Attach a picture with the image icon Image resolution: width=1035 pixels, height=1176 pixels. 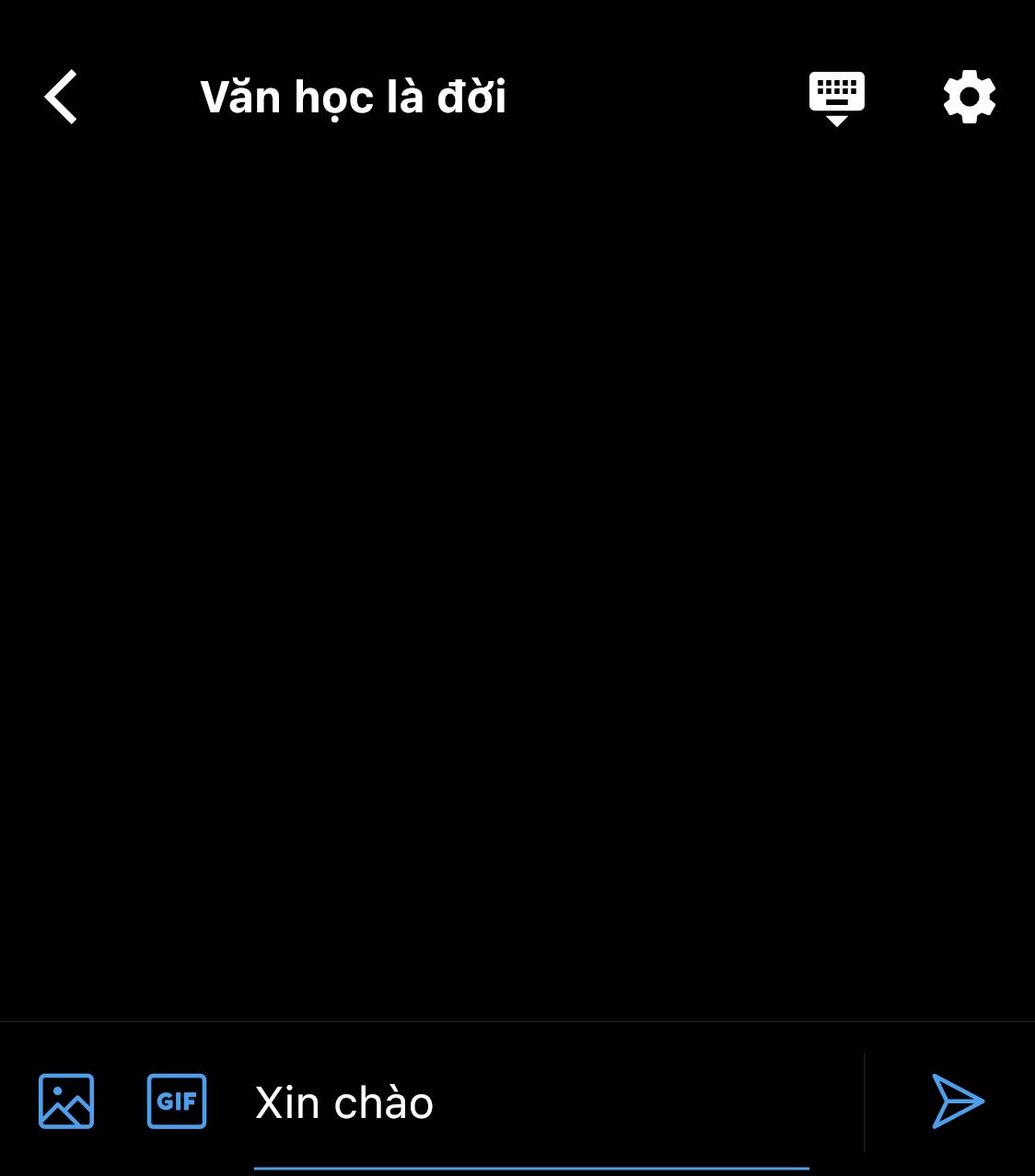pyautogui.click(x=66, y=1100)
